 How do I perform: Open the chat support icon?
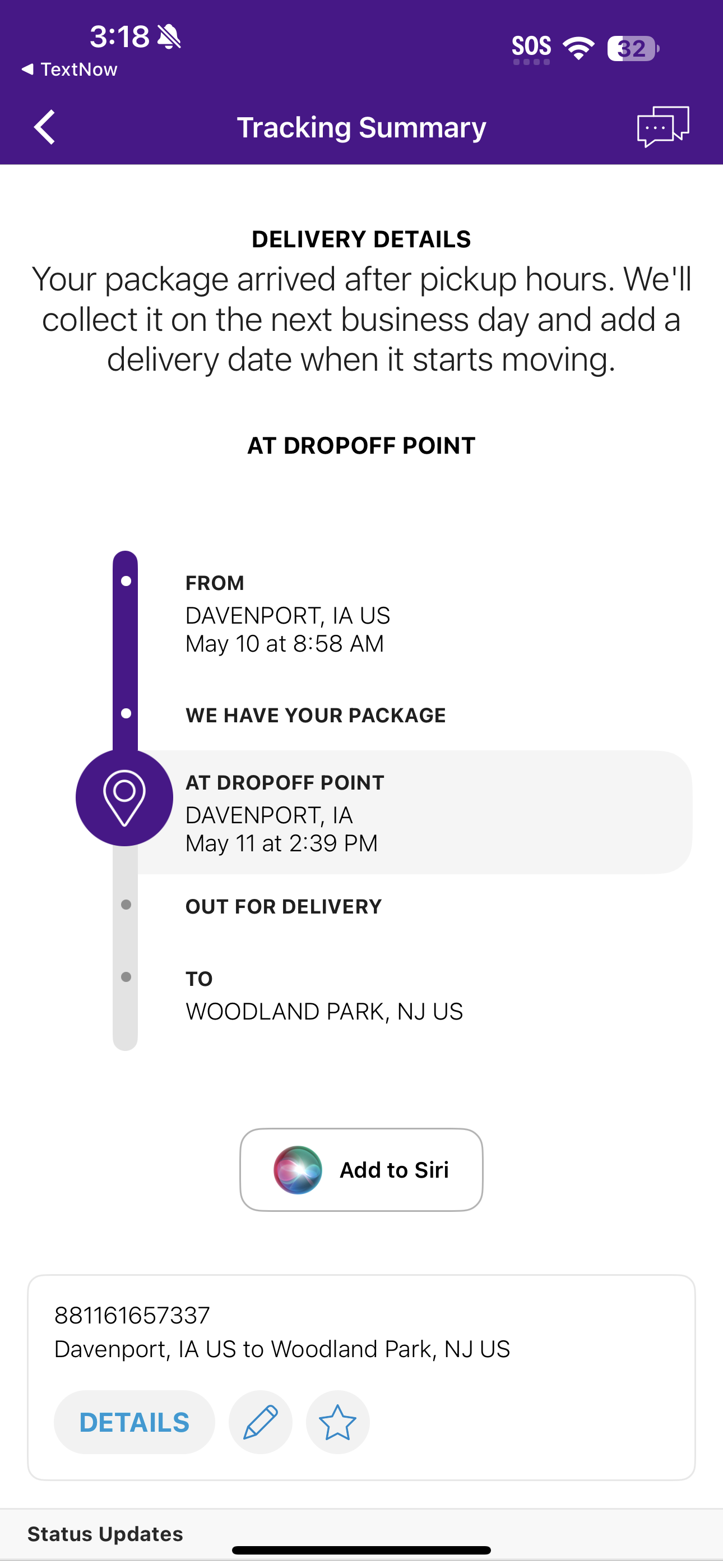click(x=662, y=127)
